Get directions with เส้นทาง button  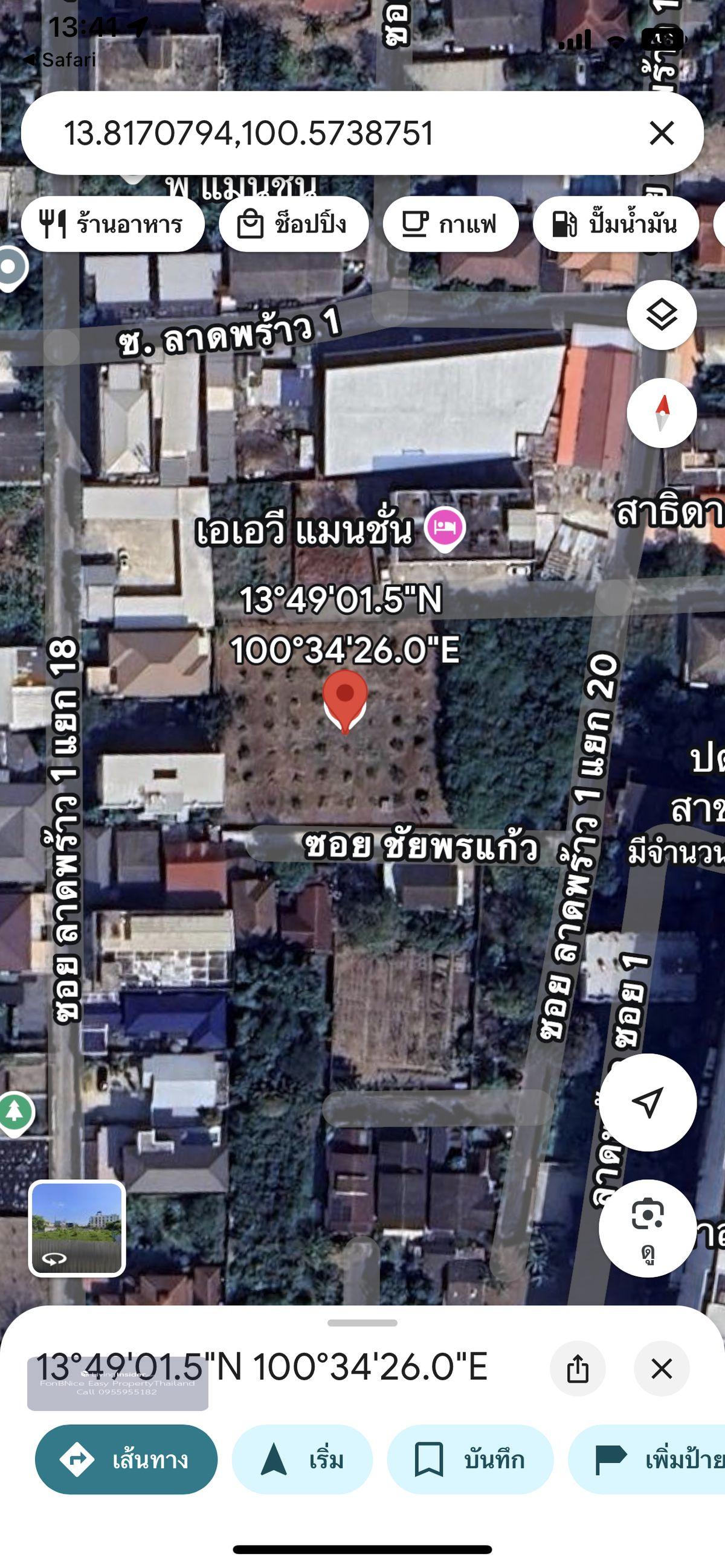pos(126,1460)
